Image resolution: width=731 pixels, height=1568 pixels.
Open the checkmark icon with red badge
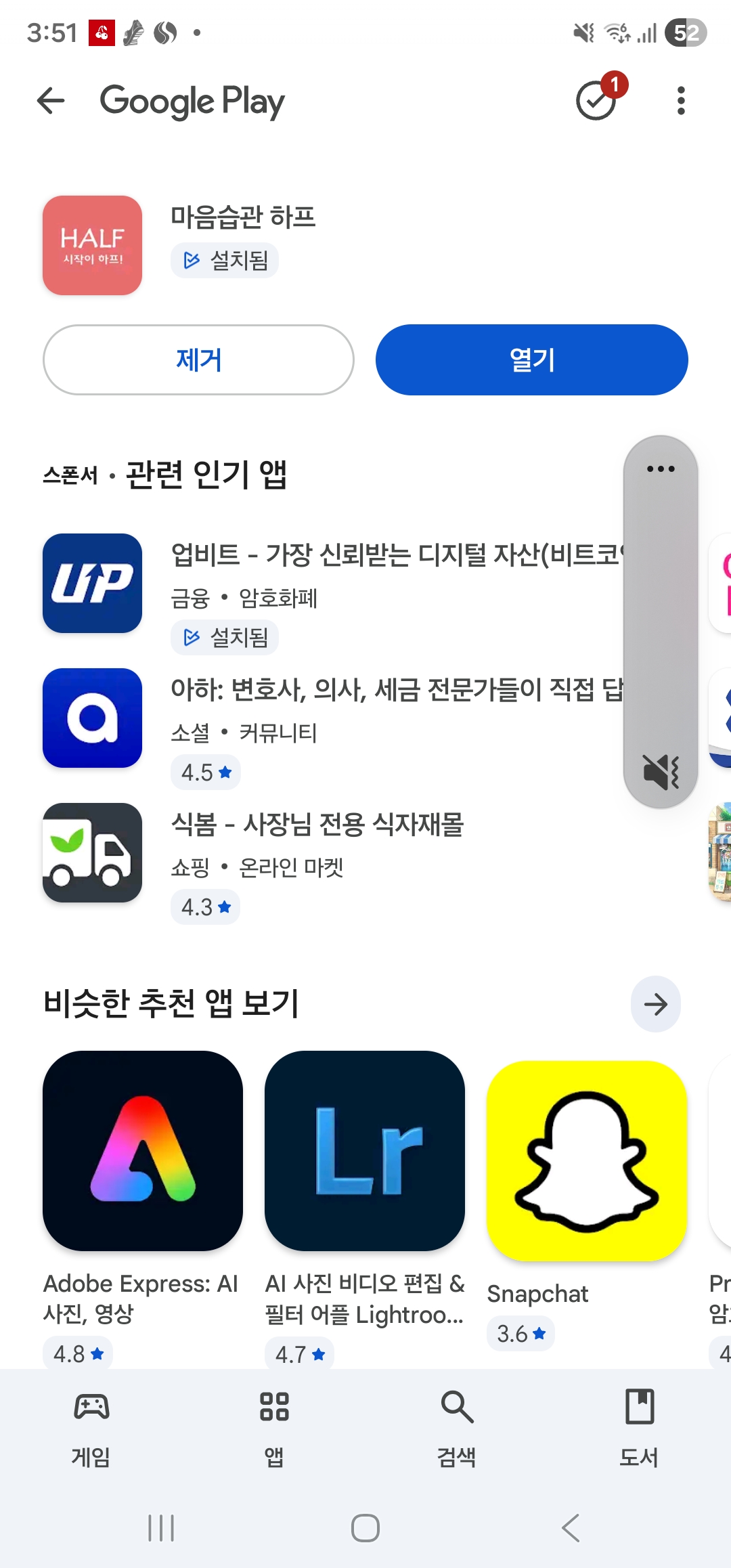[597, 101]
